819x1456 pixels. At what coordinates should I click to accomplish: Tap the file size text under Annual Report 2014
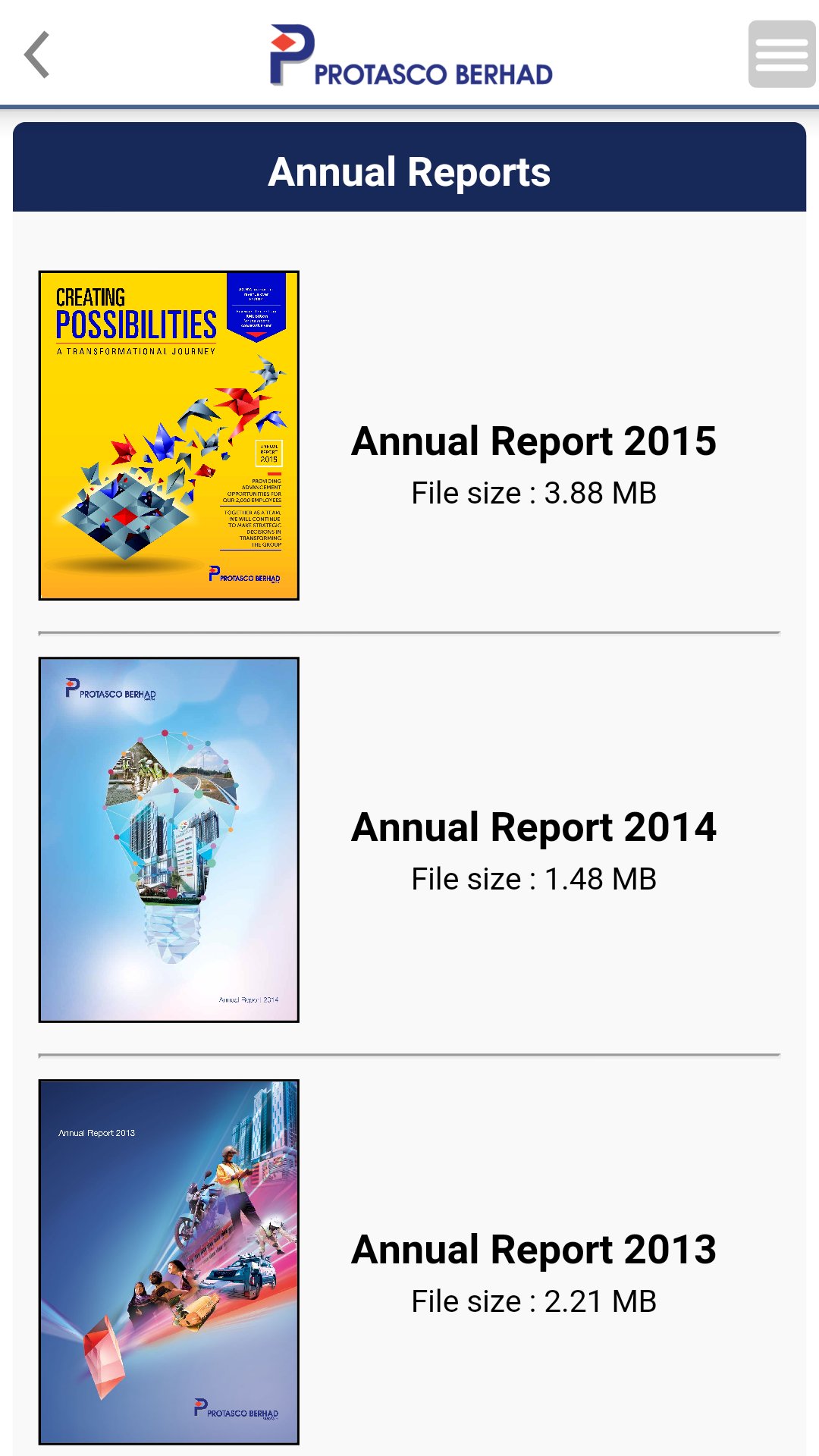(533, 878)
